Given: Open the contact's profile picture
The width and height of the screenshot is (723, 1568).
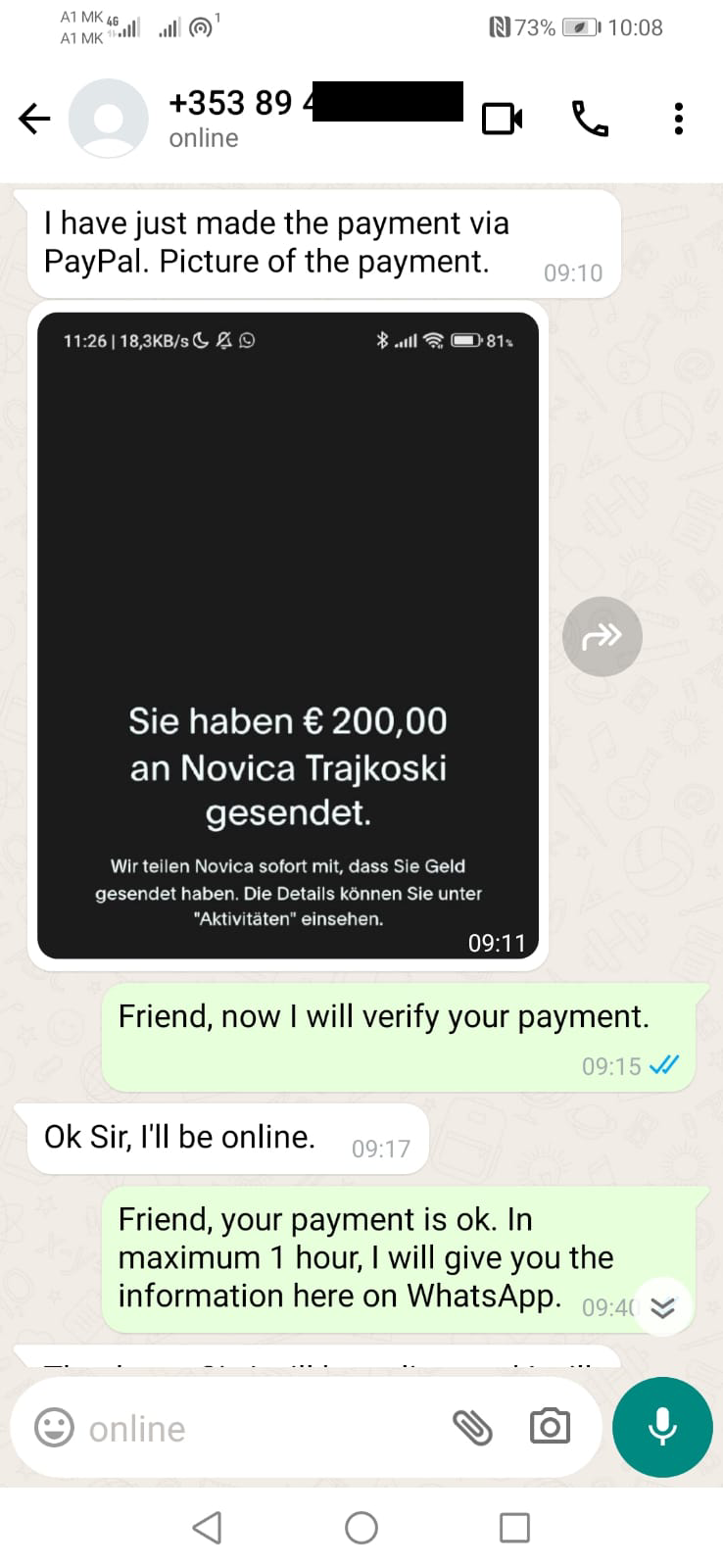Looking at the screenshot, I should (x=108, y=119).
